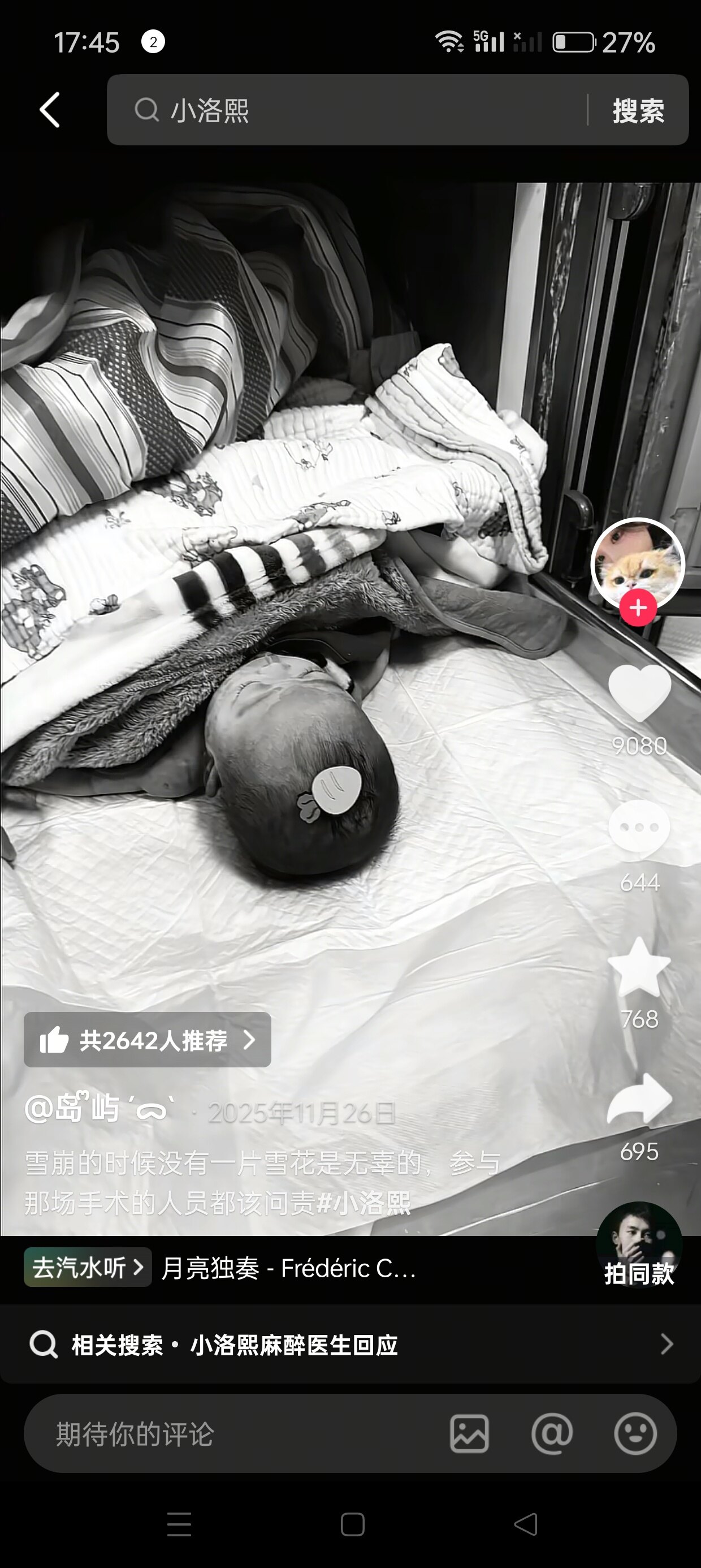Follow the creator via the red plus
The height and width of the screenshot is (1568, 701).
coord(638,608)
